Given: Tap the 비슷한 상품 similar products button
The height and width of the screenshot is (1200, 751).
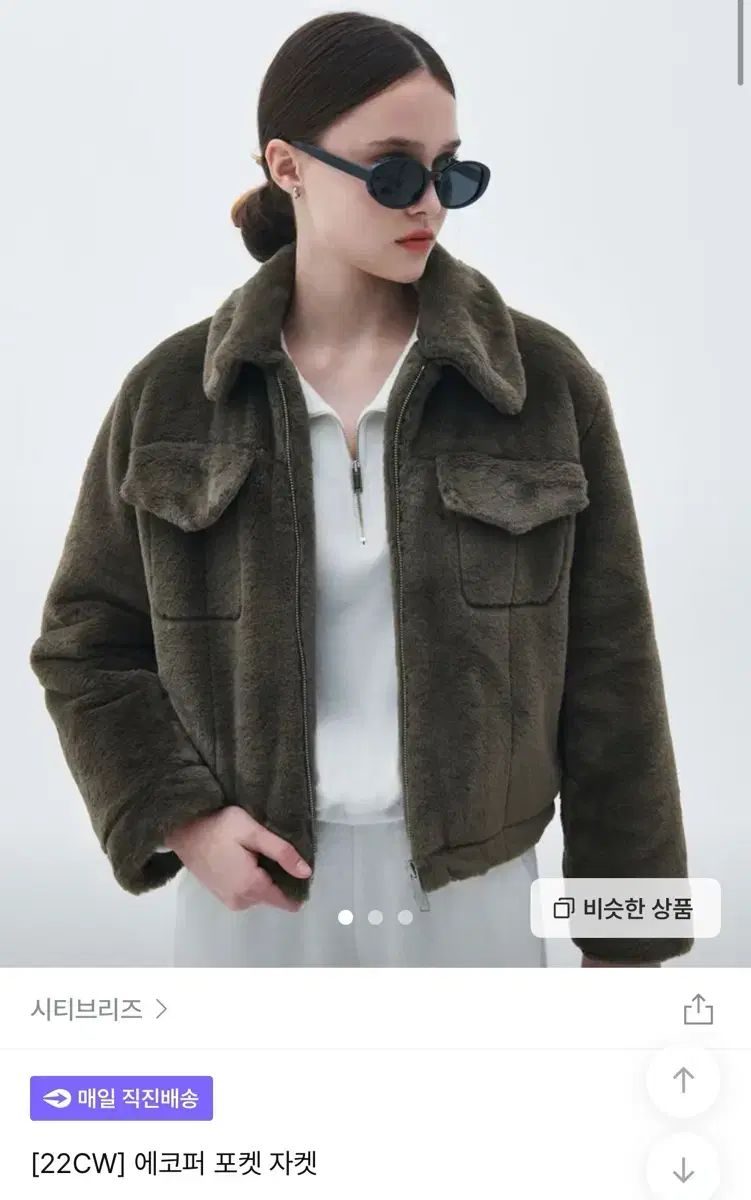Looking at the screenshot, I should click(624, 908).
